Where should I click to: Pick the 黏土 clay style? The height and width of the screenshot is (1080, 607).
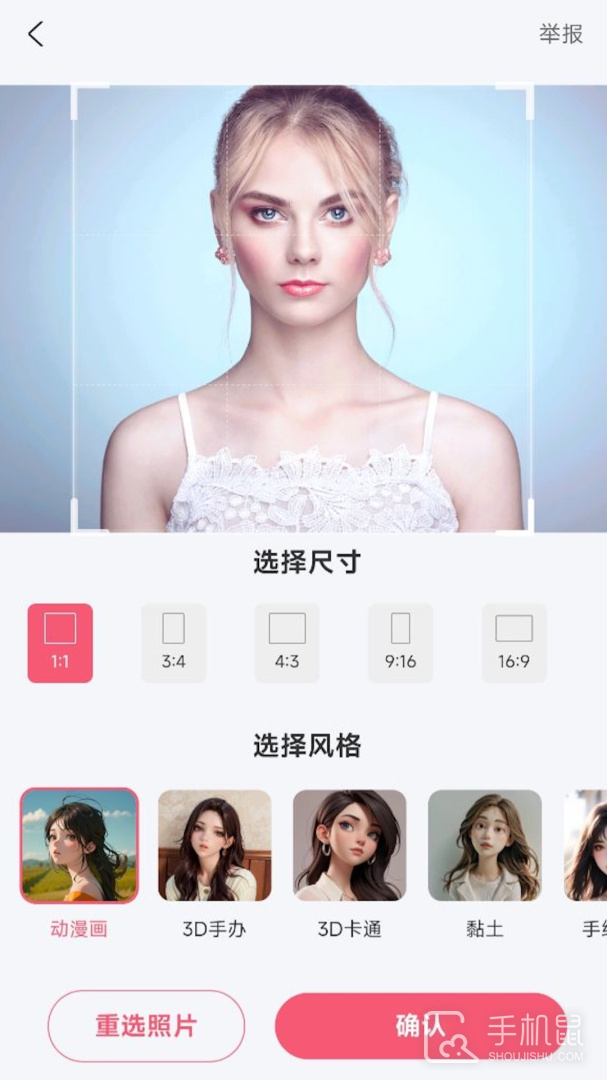pos(485,846)
